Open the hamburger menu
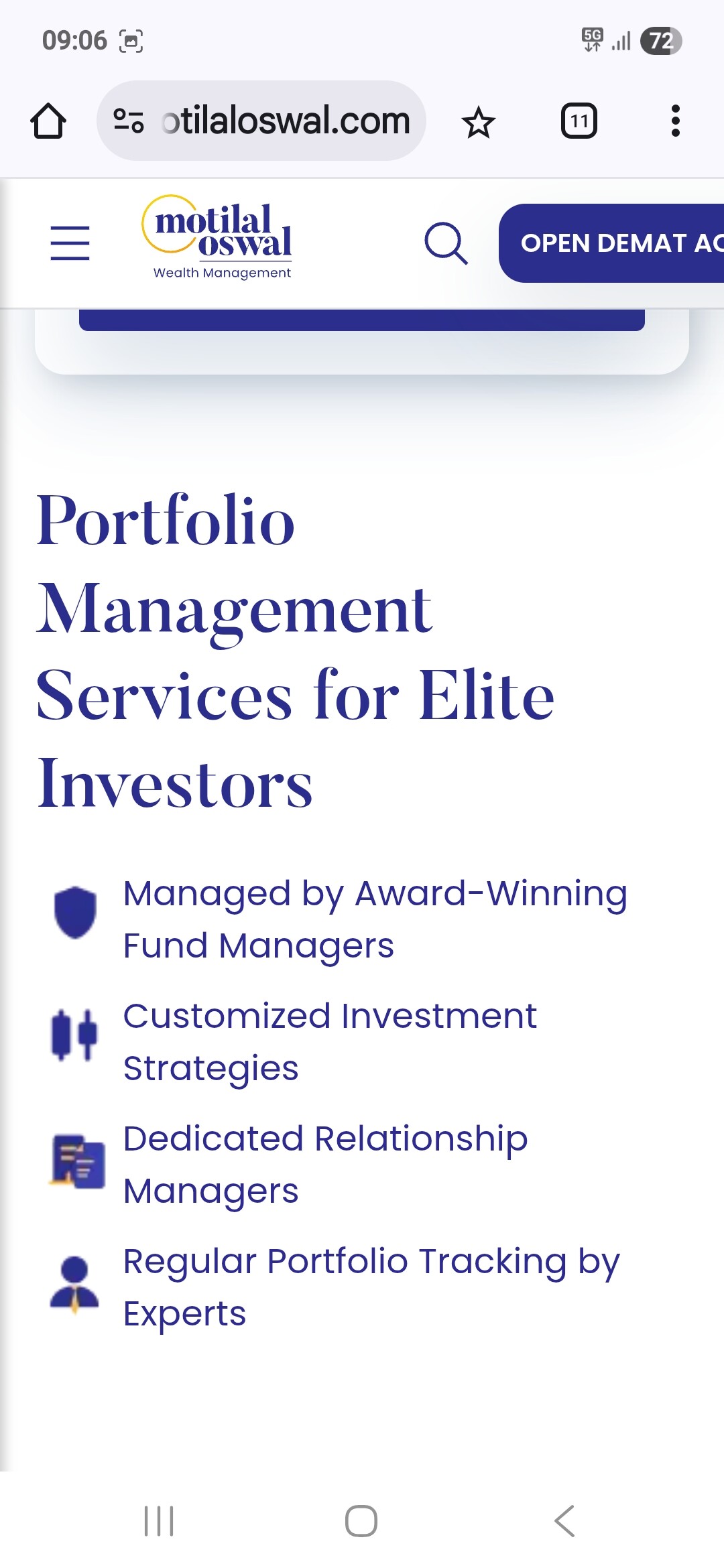 click(x=70, y=243)
